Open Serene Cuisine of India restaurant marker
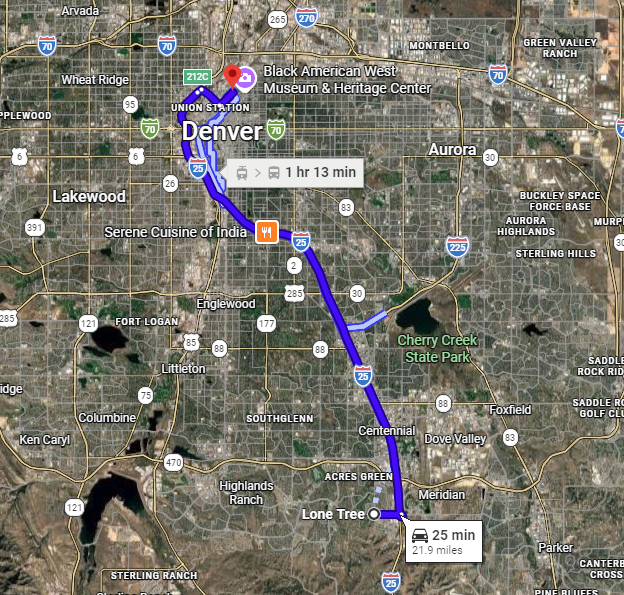The height and width of the screenshot is (595, 624). coord(266,232)
